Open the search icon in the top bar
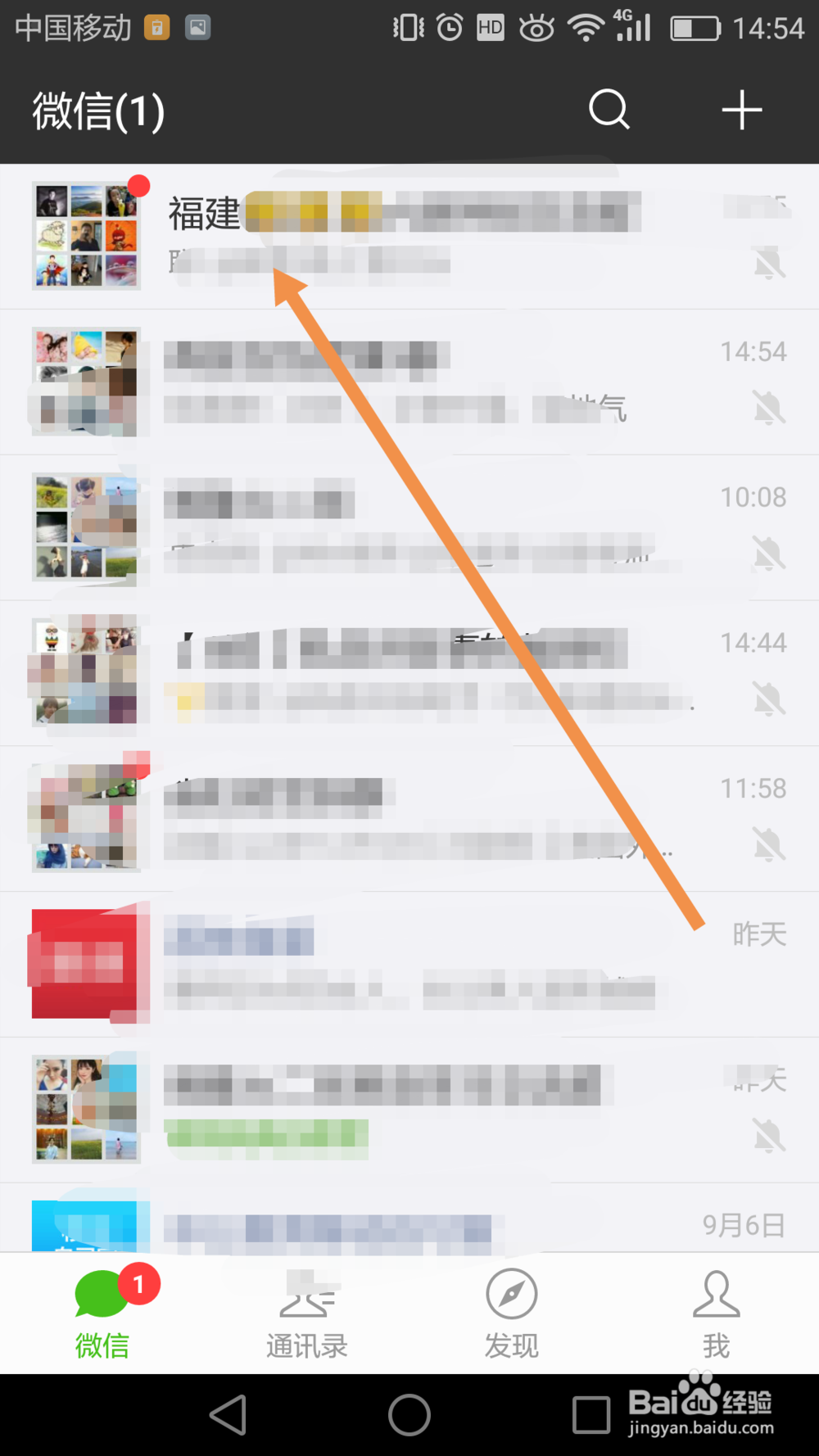 [609, 111]
